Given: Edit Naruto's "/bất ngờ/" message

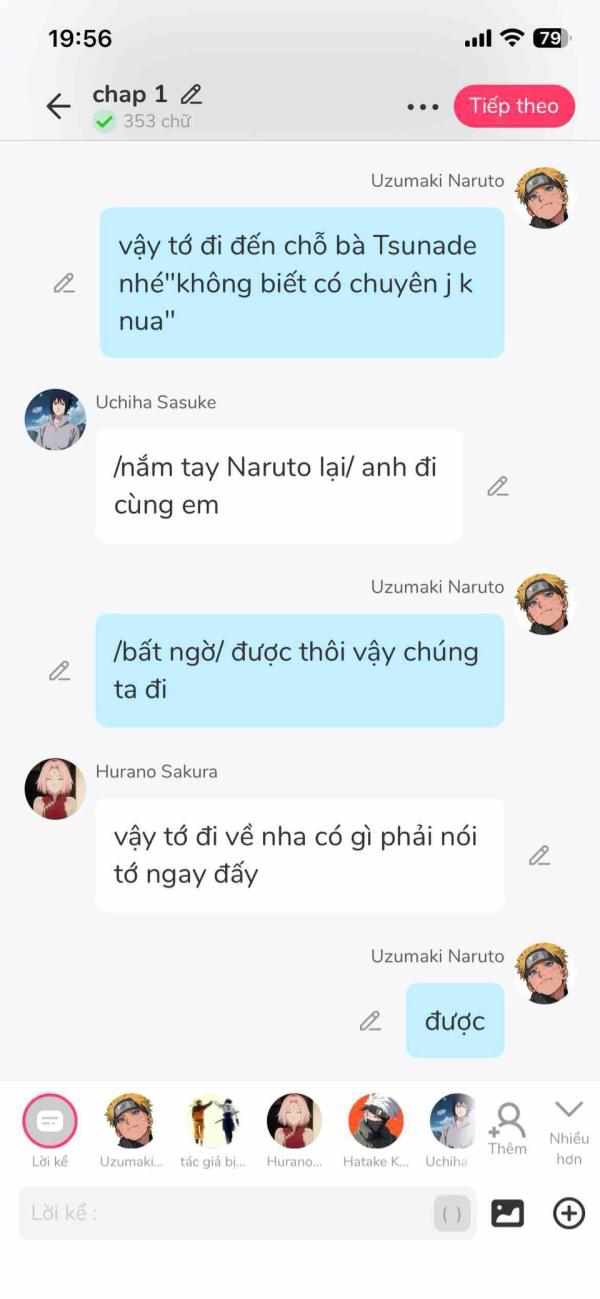Looking at the screenshot, I should [60, 670].
